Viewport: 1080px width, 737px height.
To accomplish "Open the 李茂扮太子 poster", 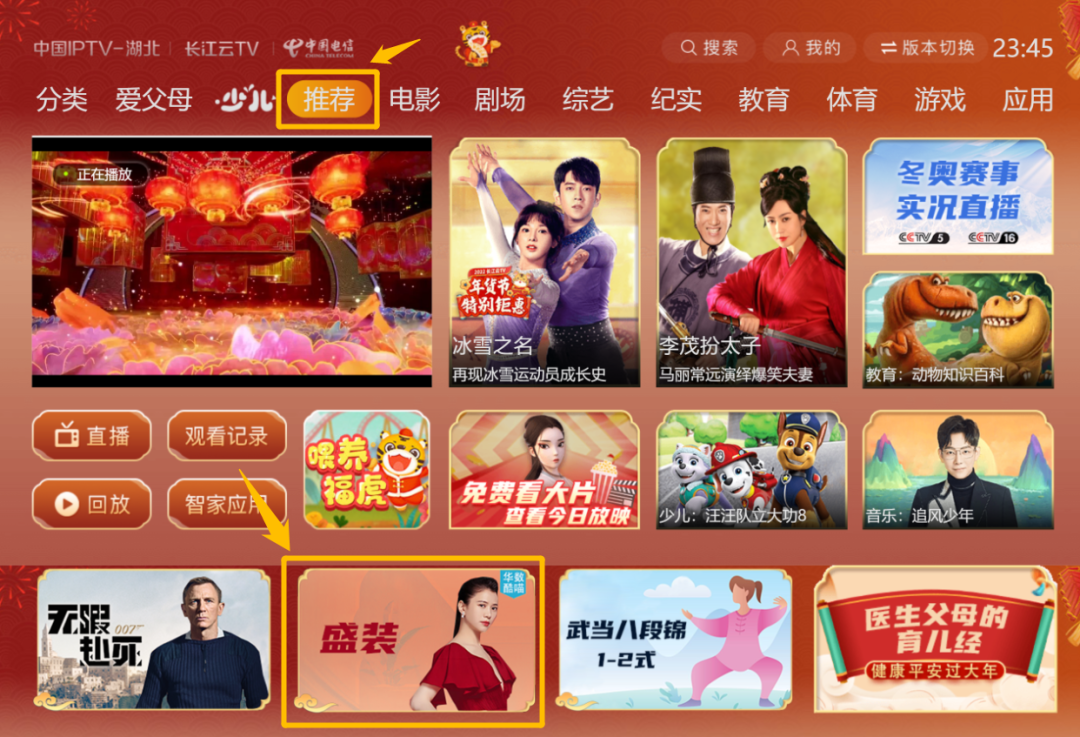I will pos(751,262).
